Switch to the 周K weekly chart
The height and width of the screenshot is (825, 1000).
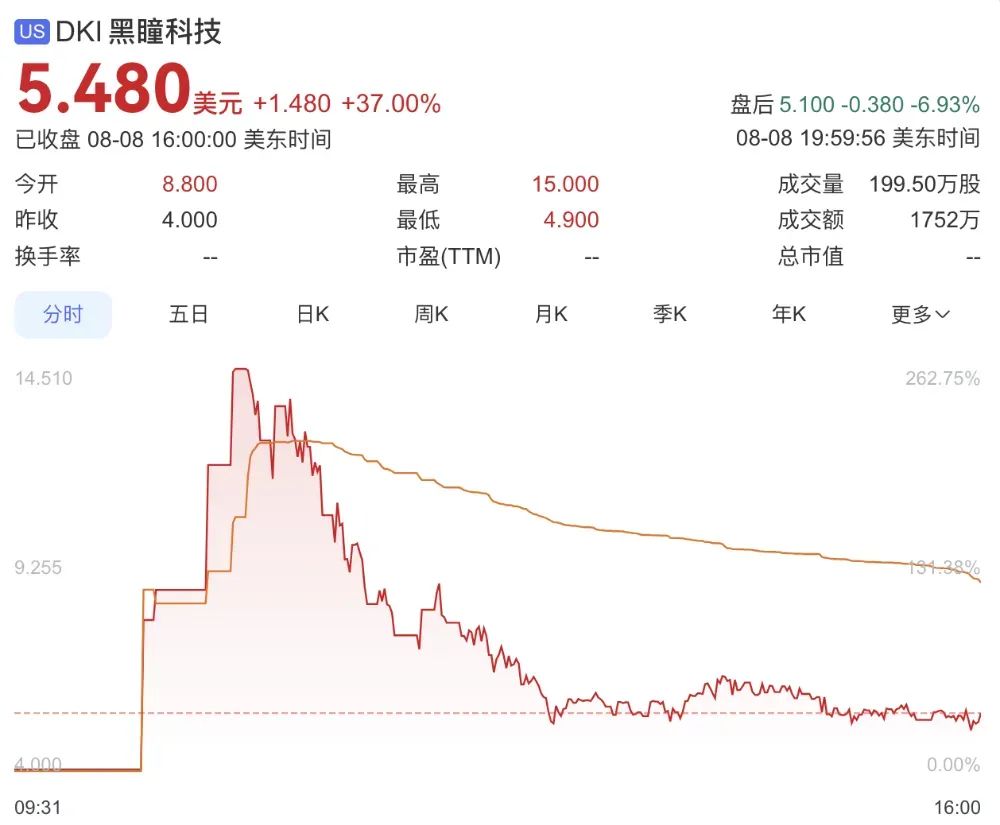431,315
